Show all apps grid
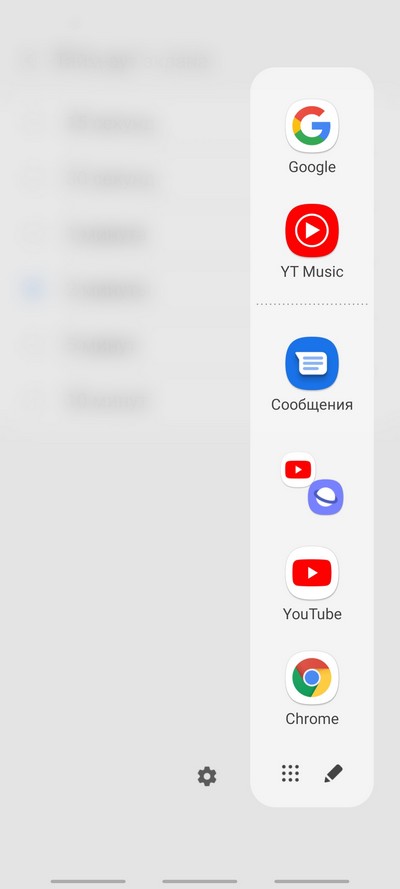The width and height of the screenshot is (400, 889). tap(290, 773)
